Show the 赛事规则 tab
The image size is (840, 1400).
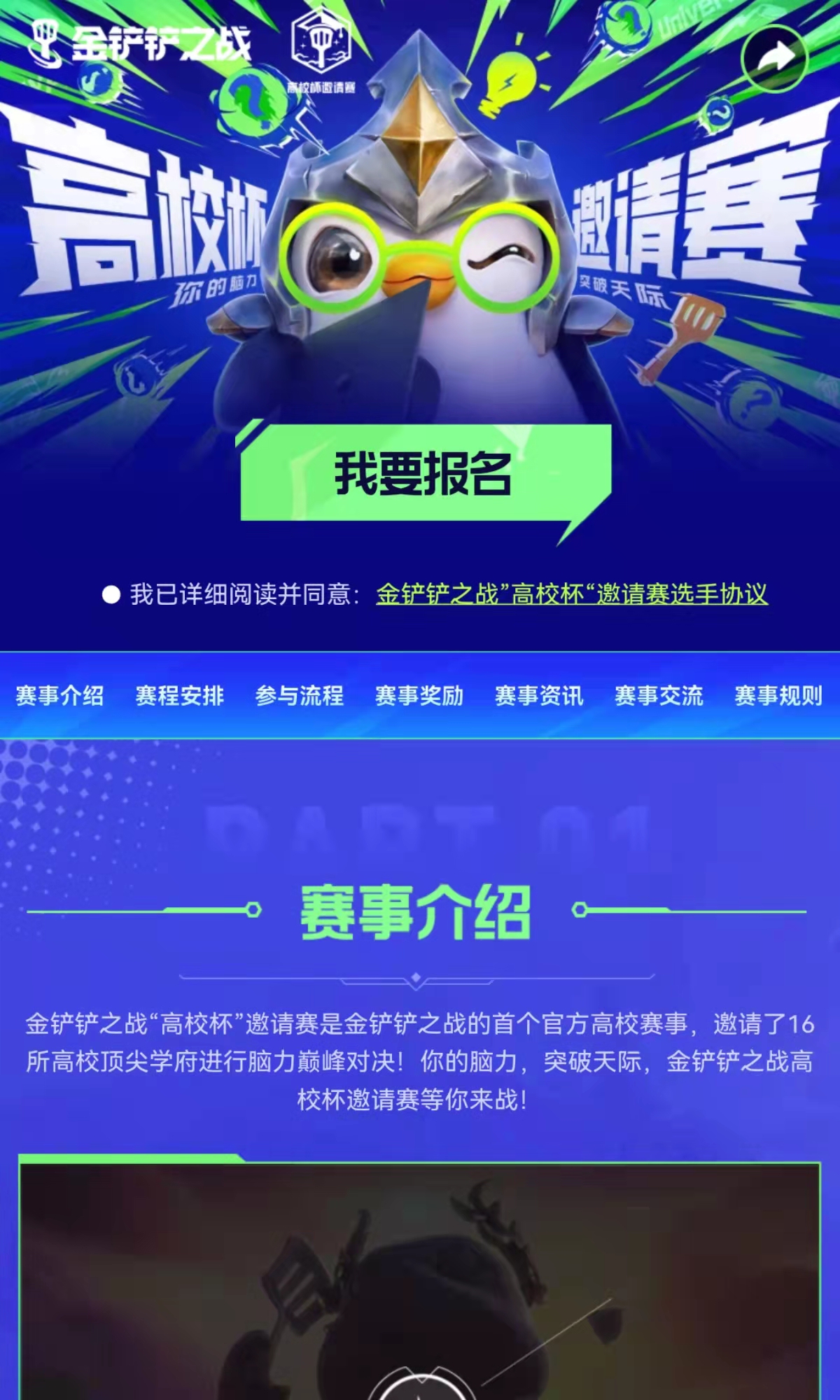coord(778,696)
